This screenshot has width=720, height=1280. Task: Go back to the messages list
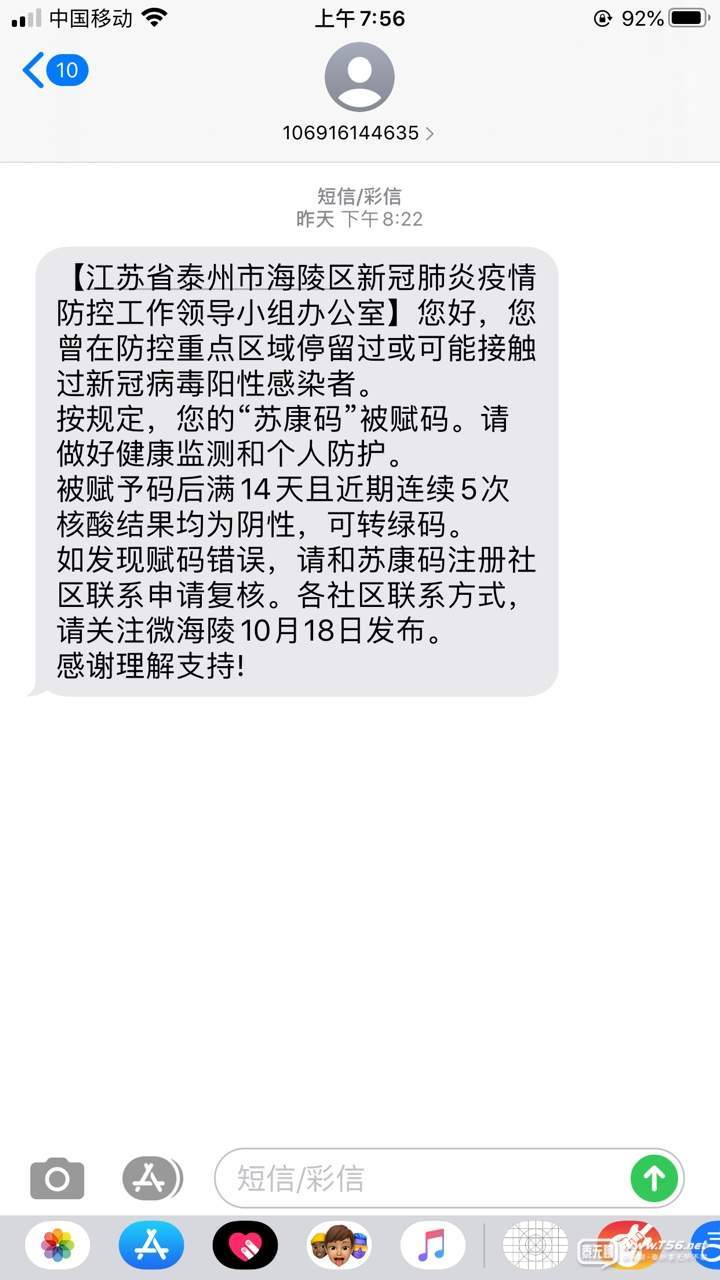click(x=55, y=71)
